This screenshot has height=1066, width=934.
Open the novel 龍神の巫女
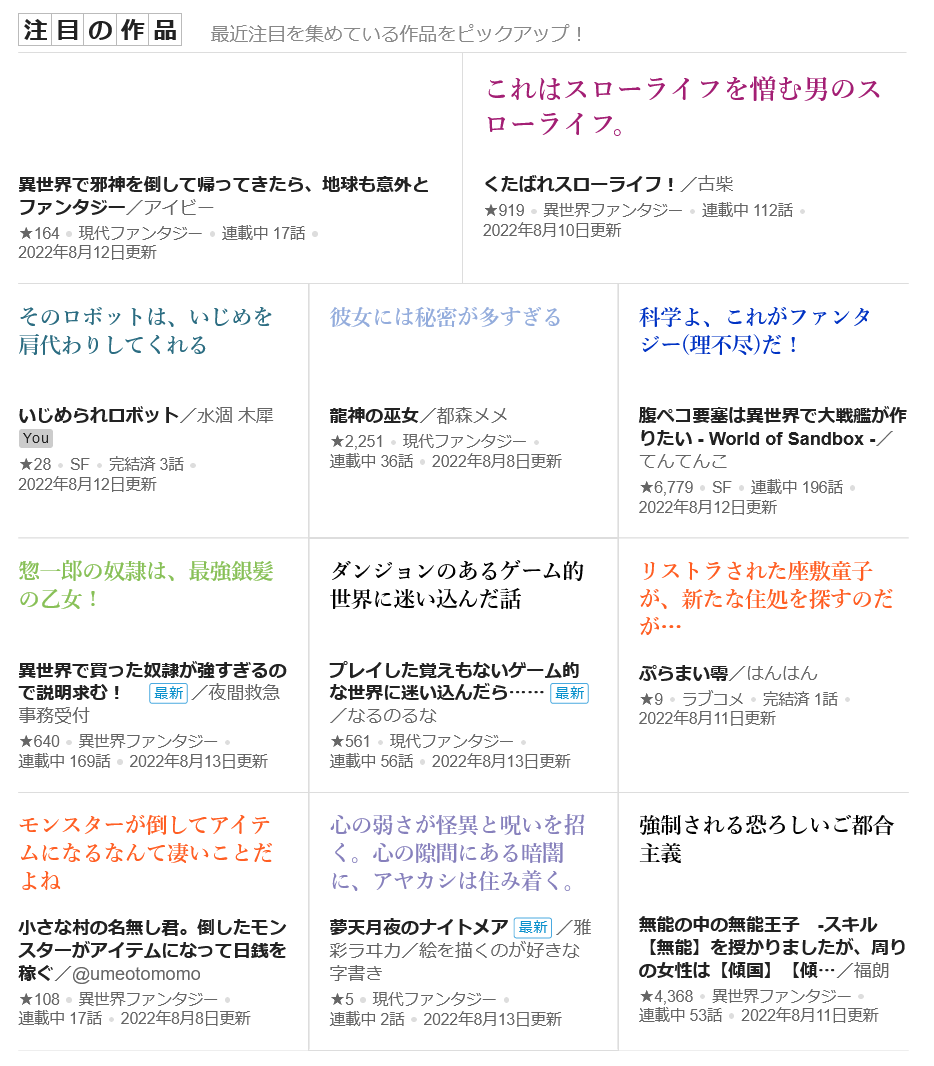click(373, 415)
